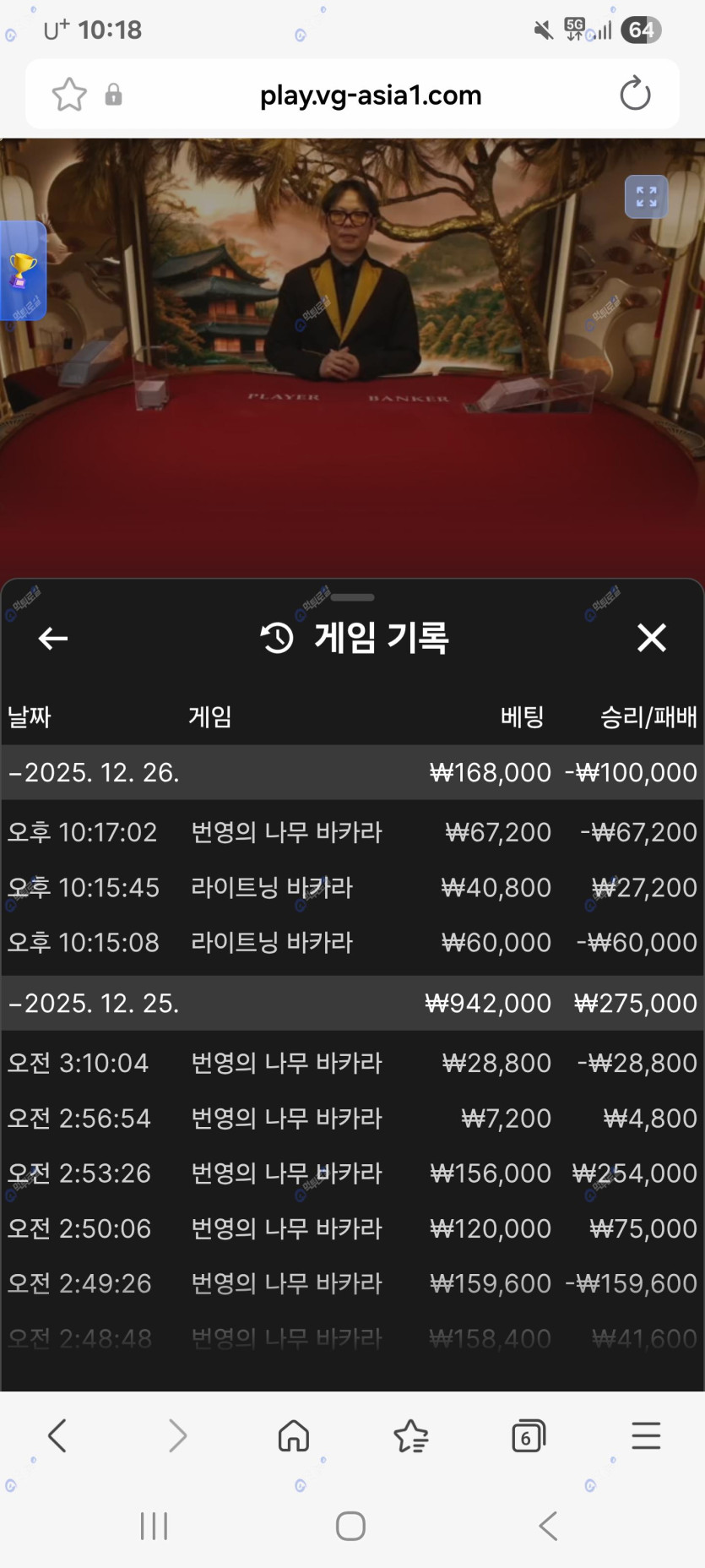This screenshot has height=1568, width=705.
Task: Collapse the 2025. 12. 26. date group
Action: pos(93,772)
